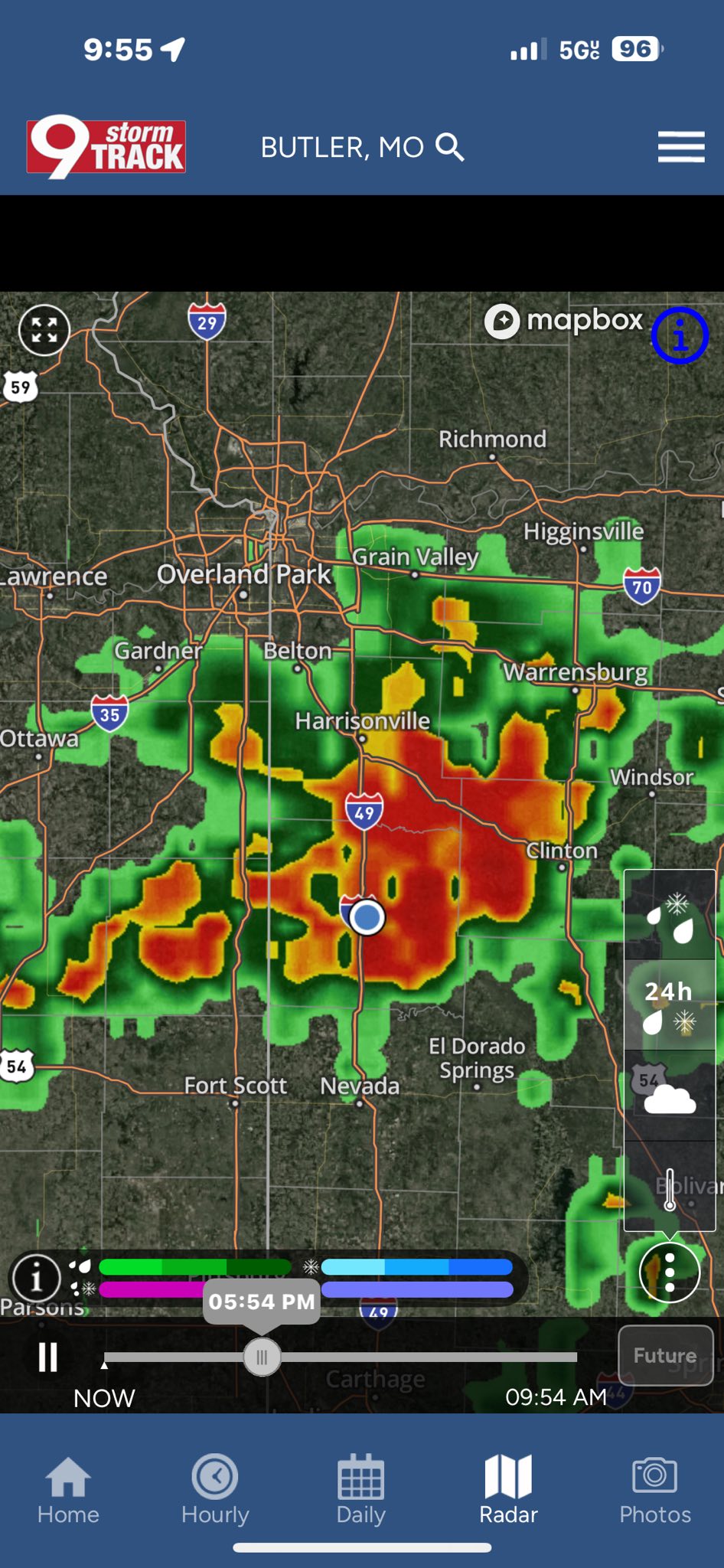
Task: Switch to Future radar
Action: click(664, 1355)
